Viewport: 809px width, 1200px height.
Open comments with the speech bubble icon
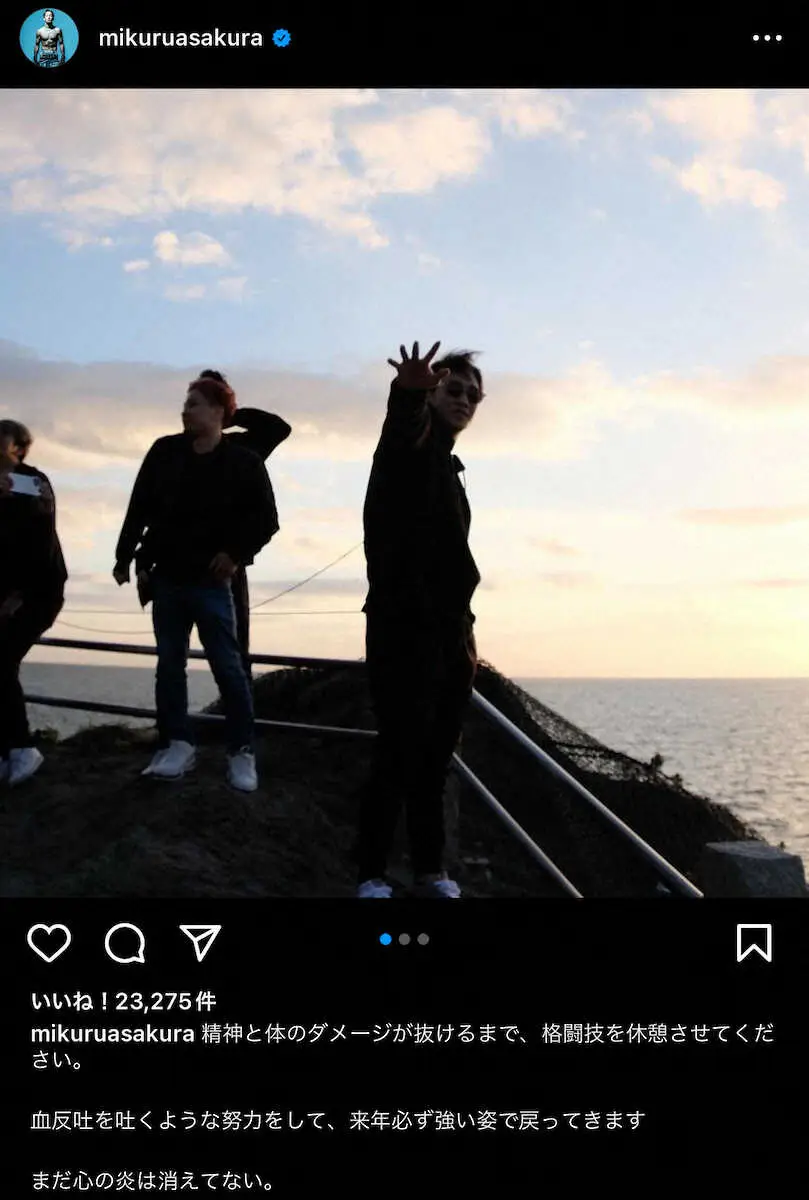[125, 943]
